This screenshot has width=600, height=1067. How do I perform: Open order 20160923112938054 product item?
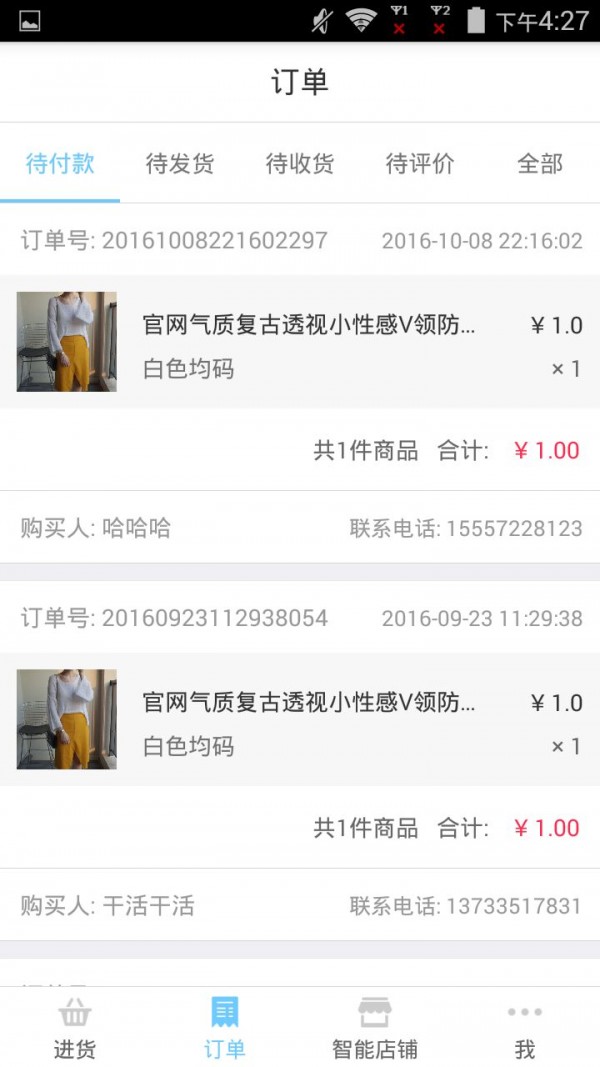300,719
